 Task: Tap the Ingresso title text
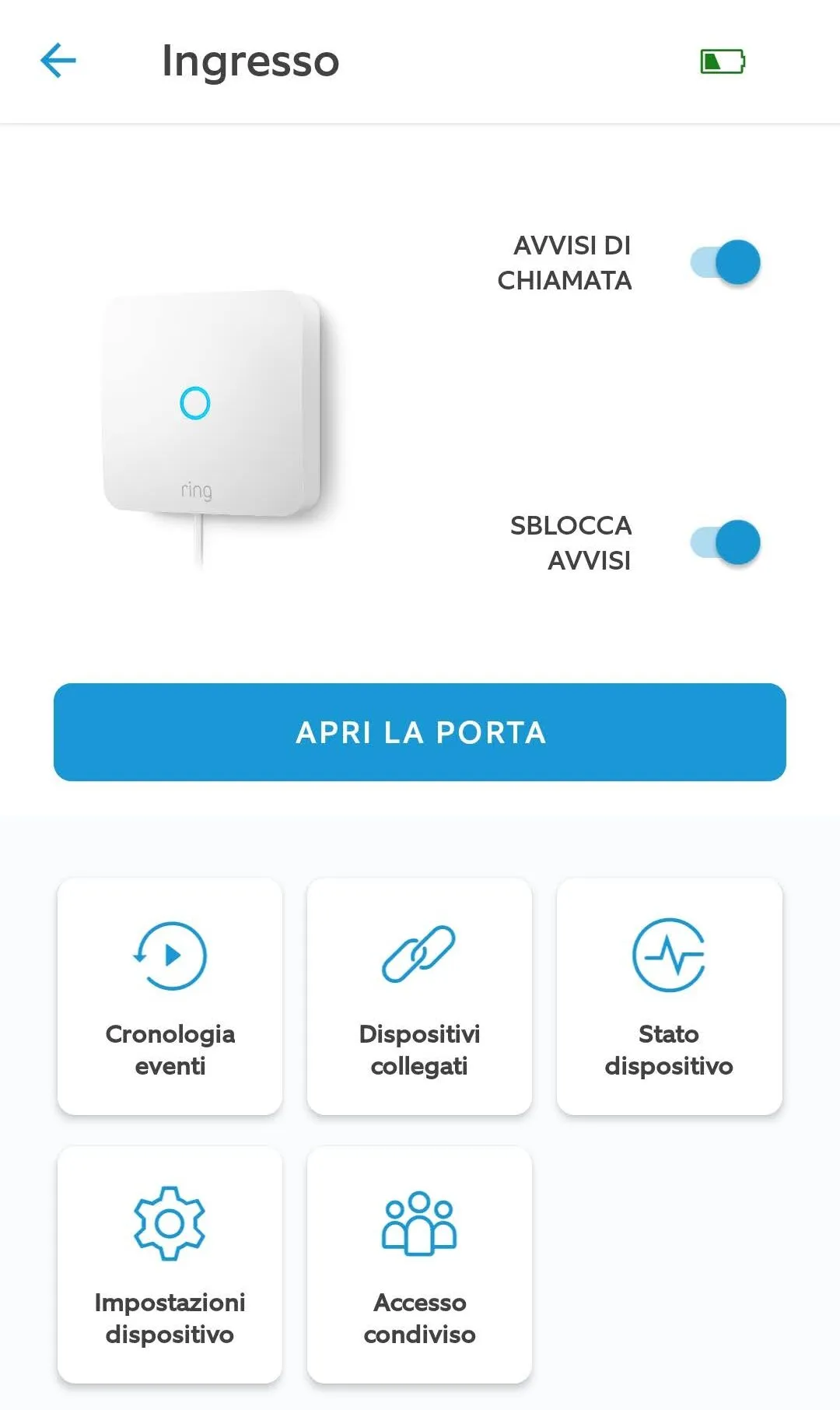tap(250, 62)
